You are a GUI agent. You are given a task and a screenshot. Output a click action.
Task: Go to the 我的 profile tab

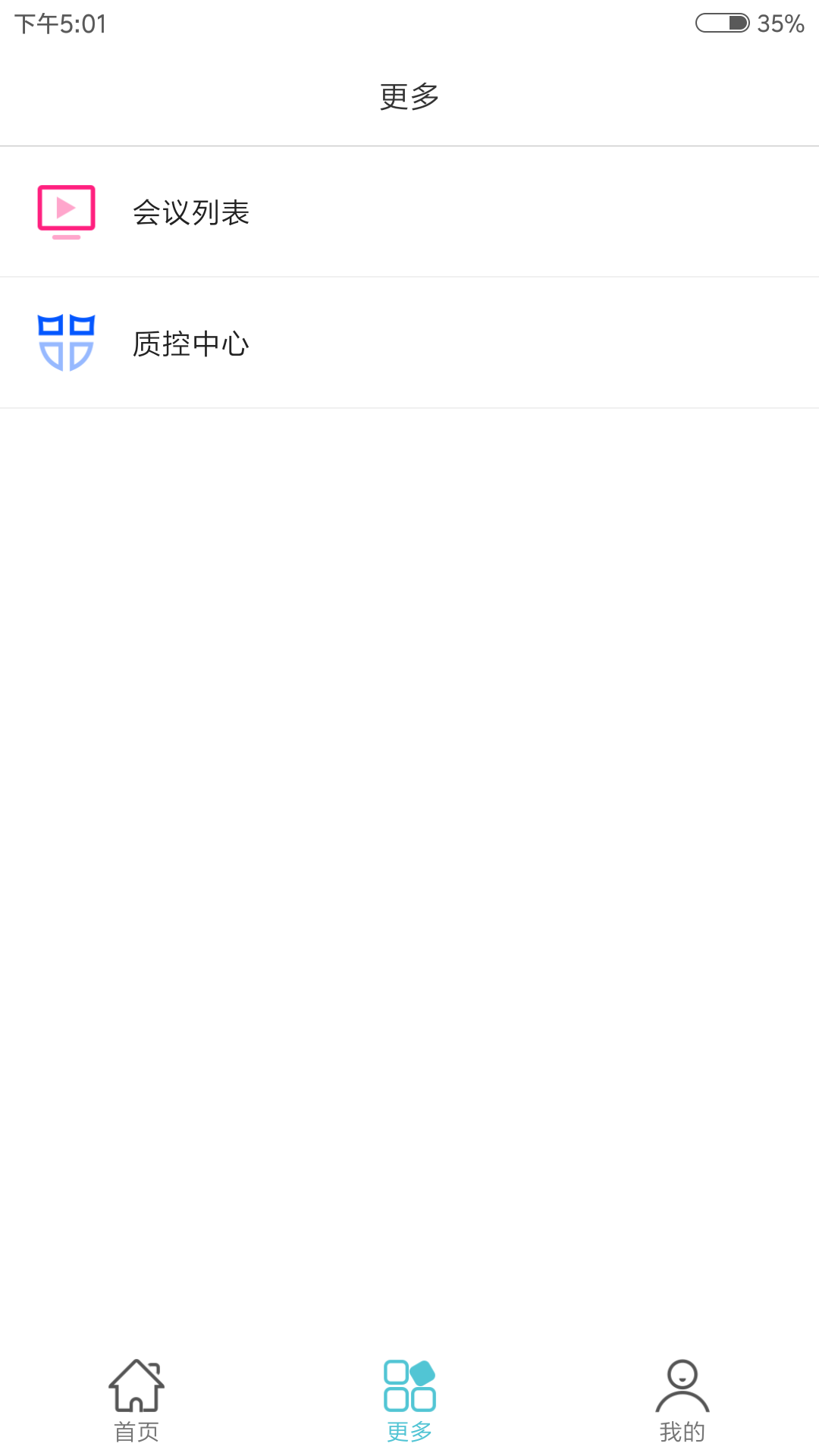[682, 1400]
